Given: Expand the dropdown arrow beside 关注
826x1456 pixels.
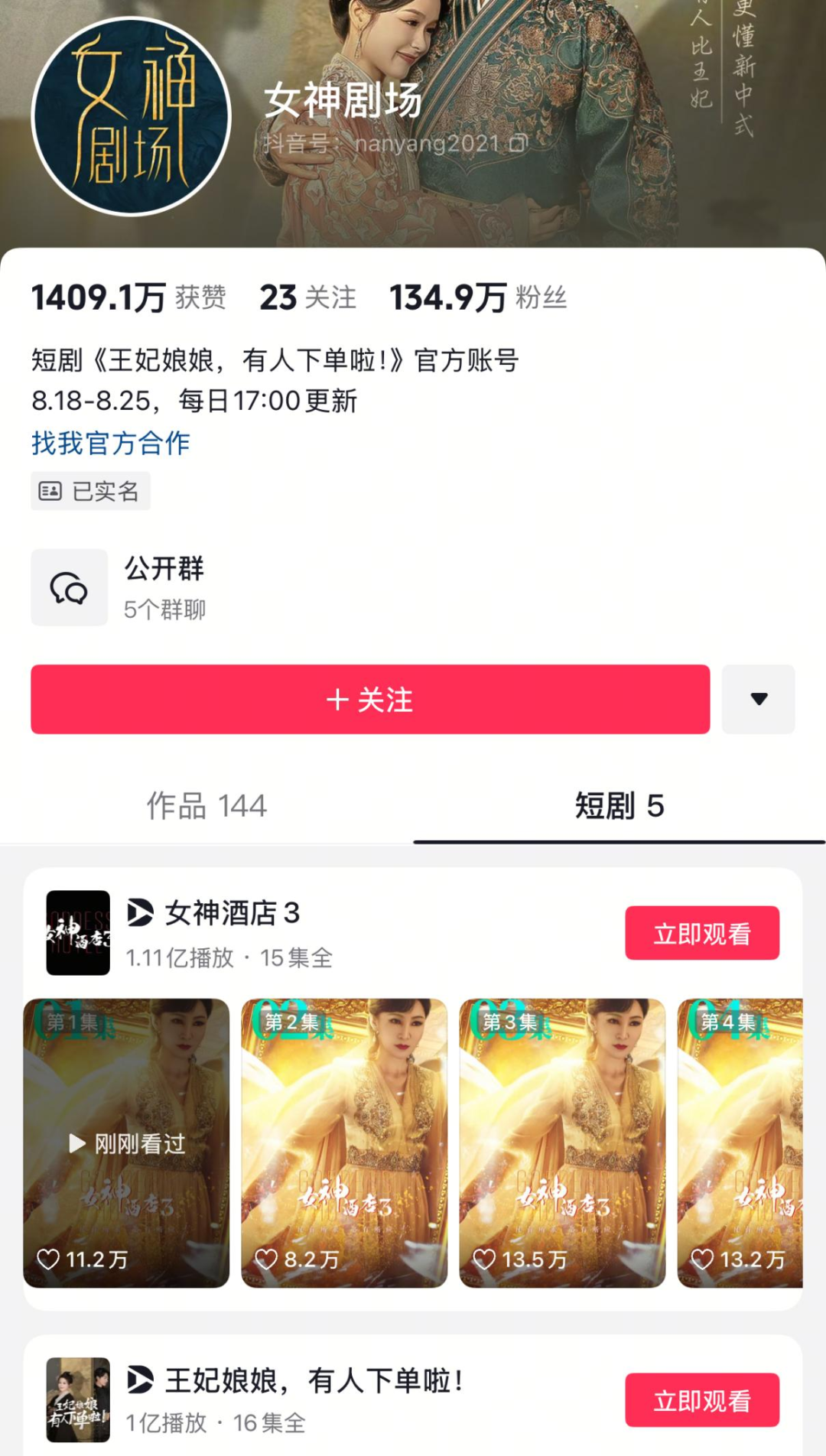Looking at the screenshot, I should (x=758, y=699).
